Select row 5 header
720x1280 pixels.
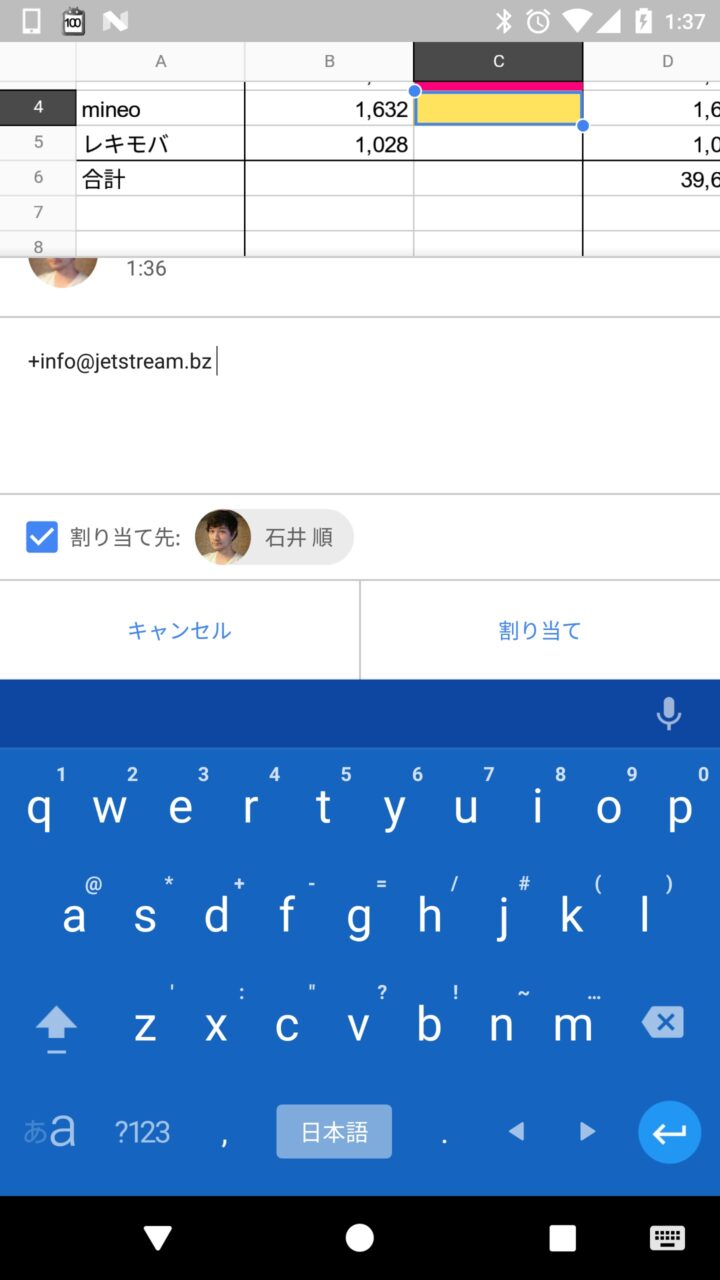(x=38, y=143)
